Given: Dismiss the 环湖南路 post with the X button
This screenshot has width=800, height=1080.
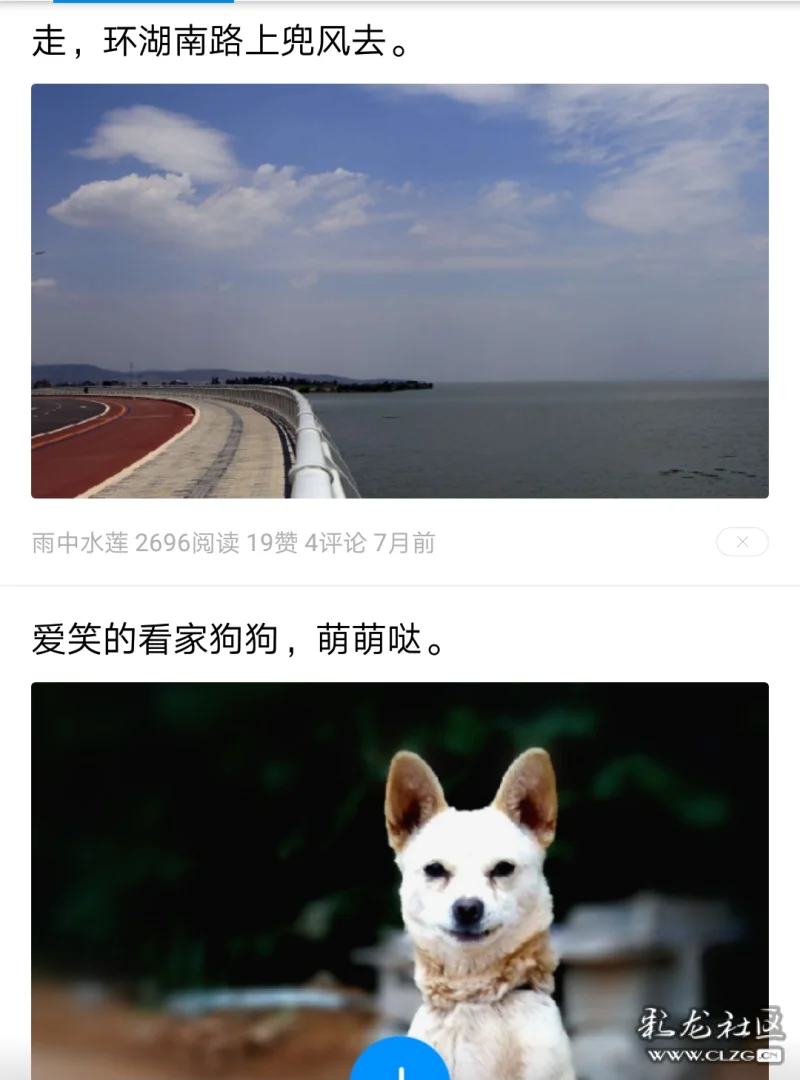Looking at the screenshot, I should 742,542.
